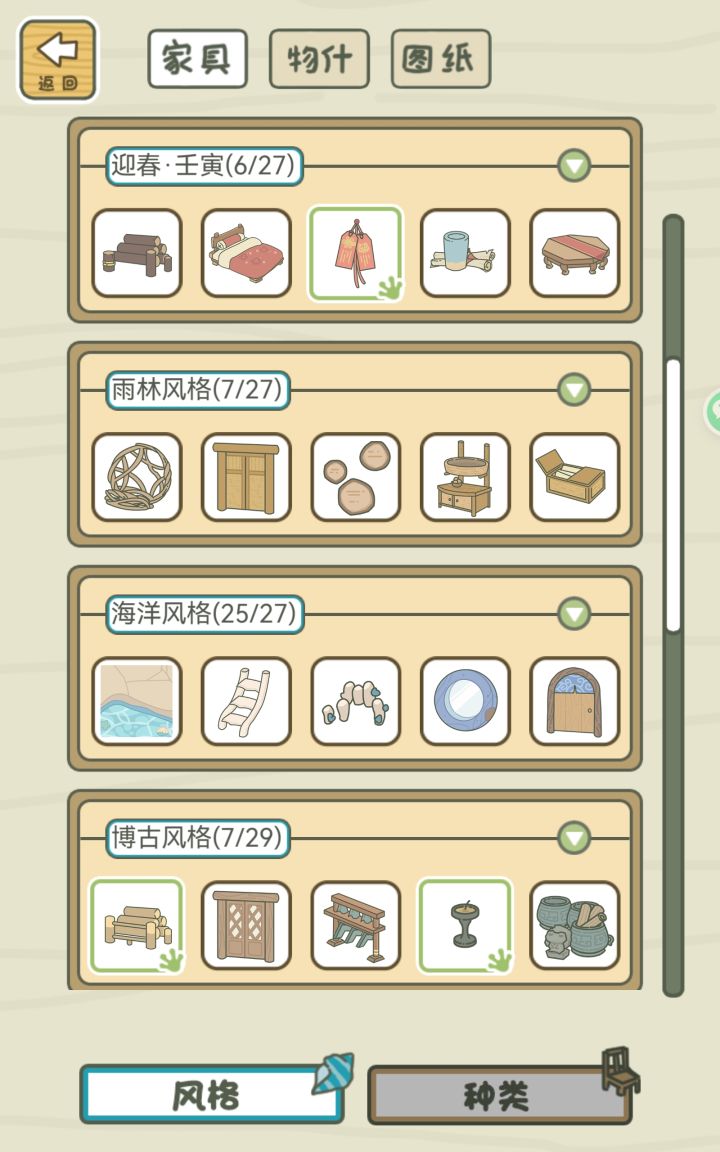
Task: Switch to the 图纸 tab
Action: point(440,58)
